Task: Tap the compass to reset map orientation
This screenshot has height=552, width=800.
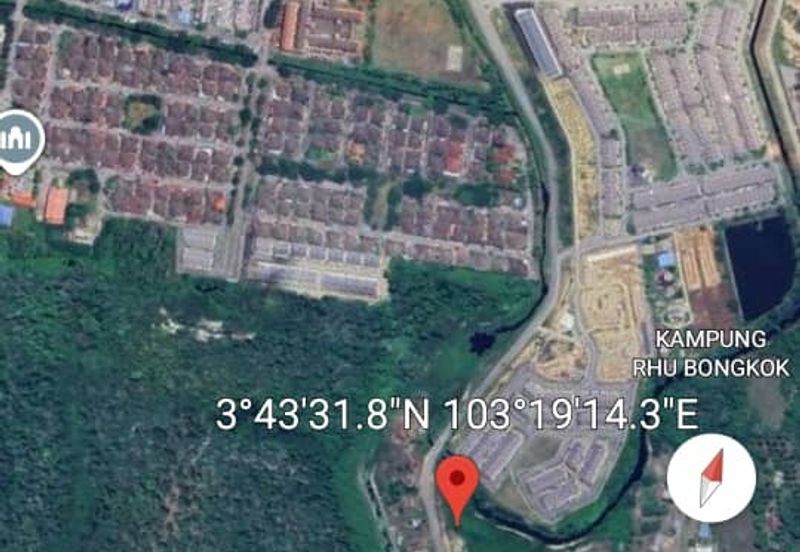Action: (x=711, y=478)
